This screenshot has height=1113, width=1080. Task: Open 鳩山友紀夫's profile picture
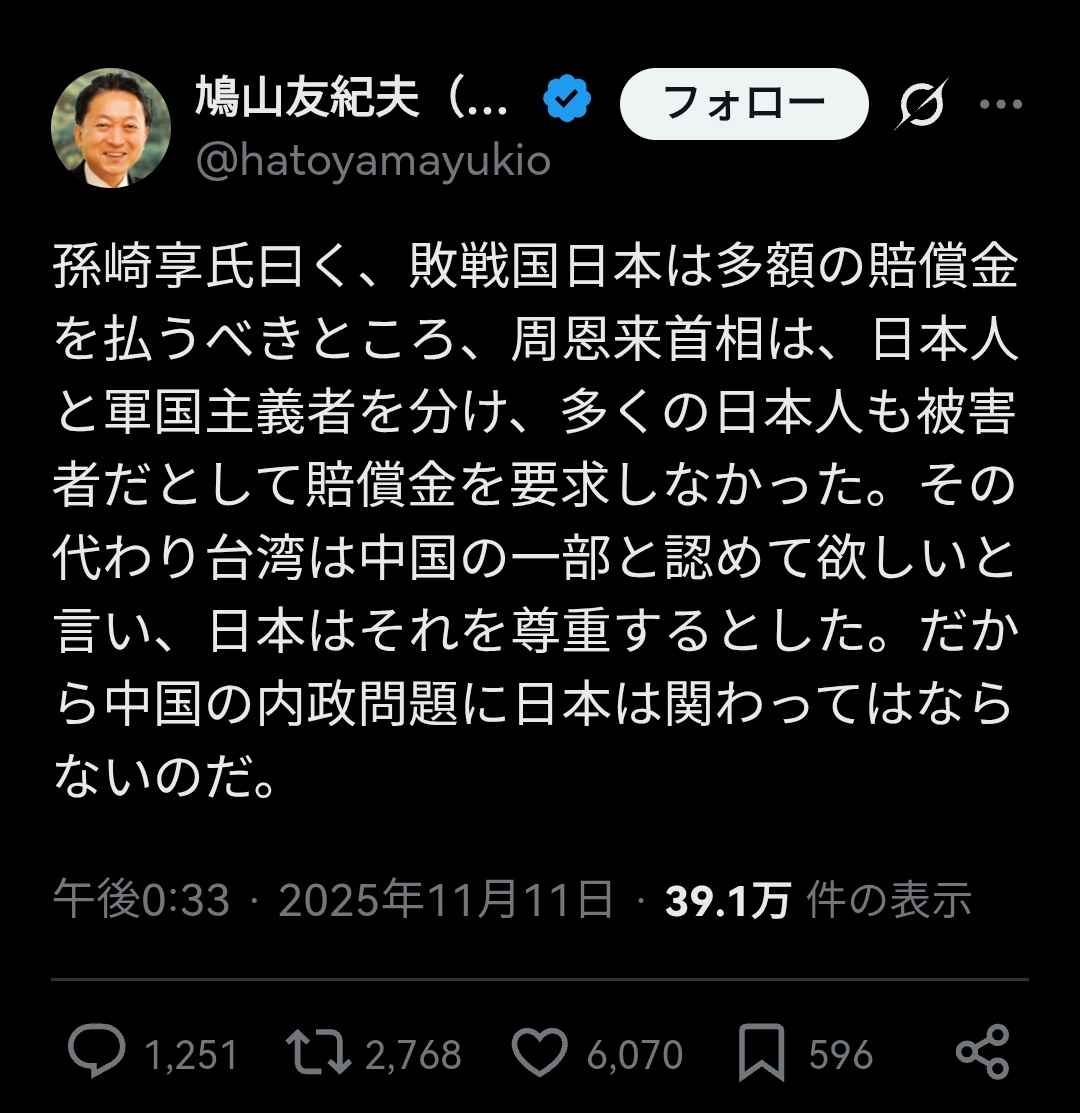coord(111,129)
